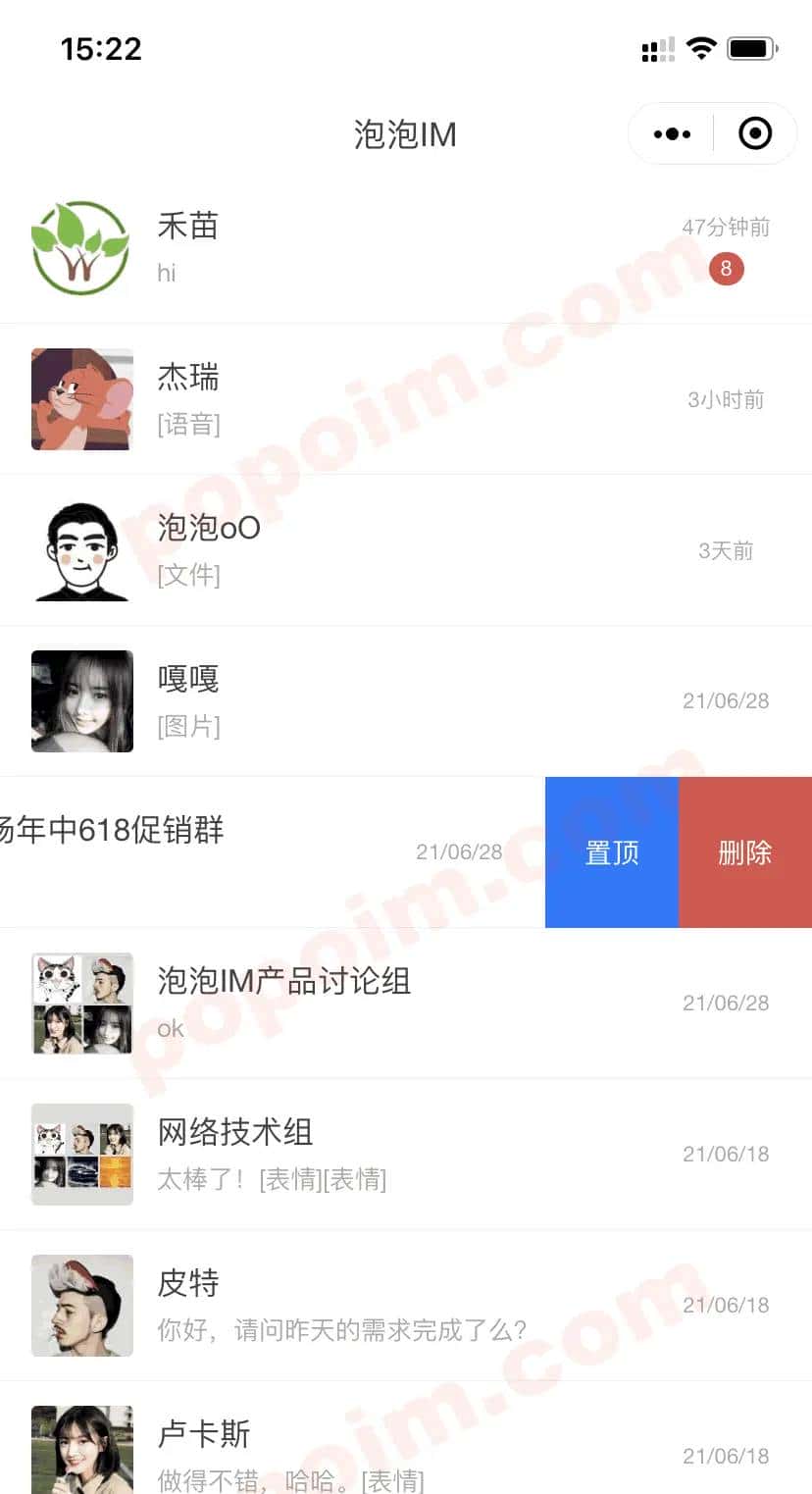Open the mini program more options menu
This screenshot has height=1494, width=812.
click(672, 133)
